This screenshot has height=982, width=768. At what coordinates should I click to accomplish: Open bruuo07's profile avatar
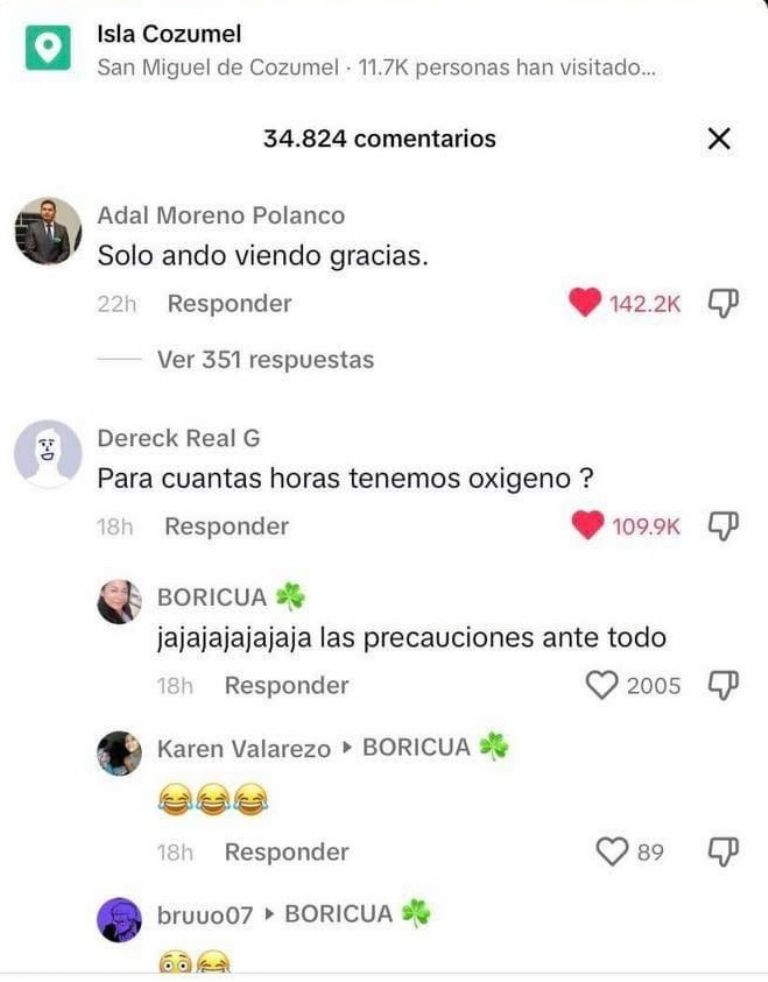(x=119, y=919)
